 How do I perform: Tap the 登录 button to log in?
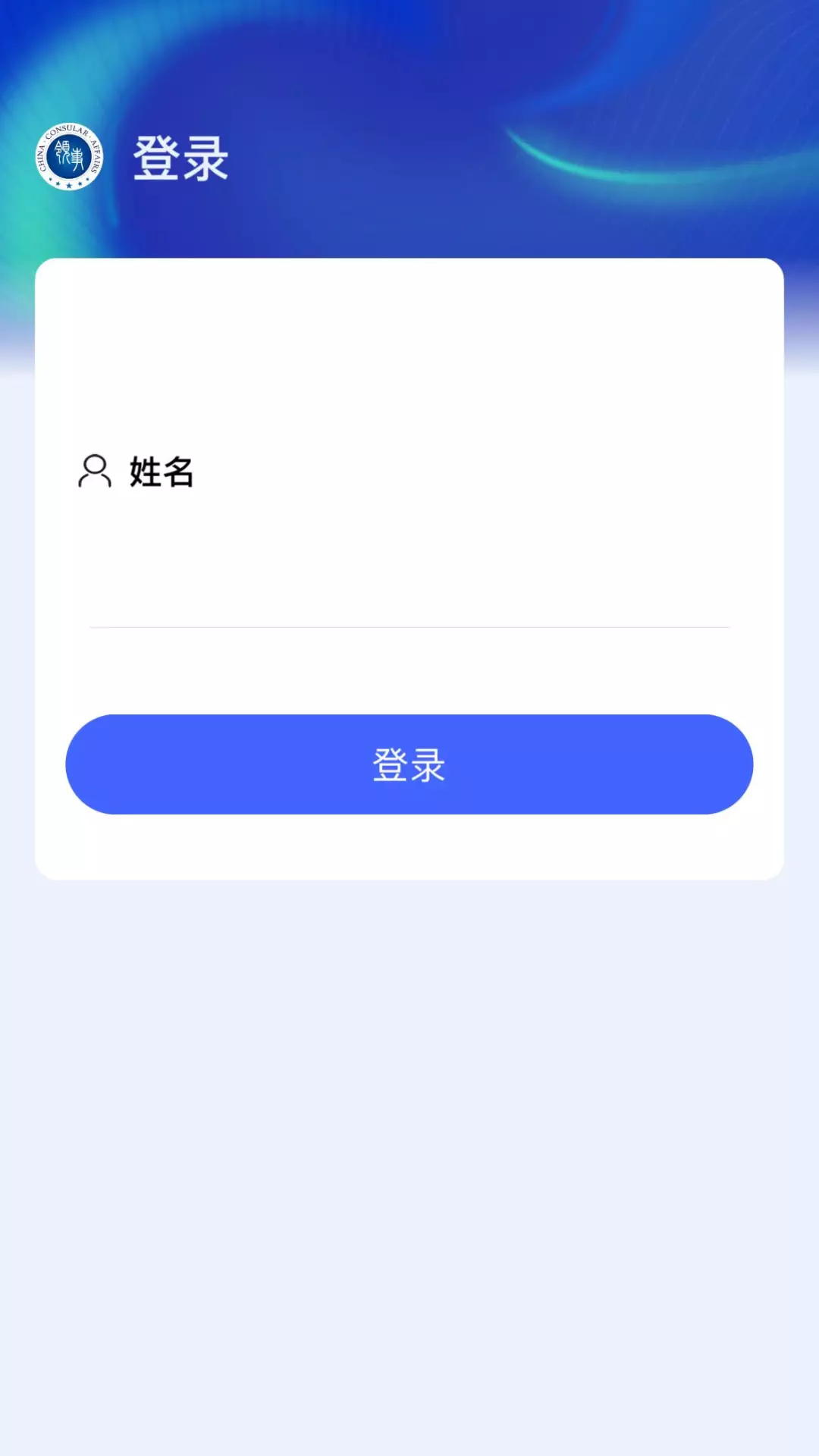tap(409, 764)
